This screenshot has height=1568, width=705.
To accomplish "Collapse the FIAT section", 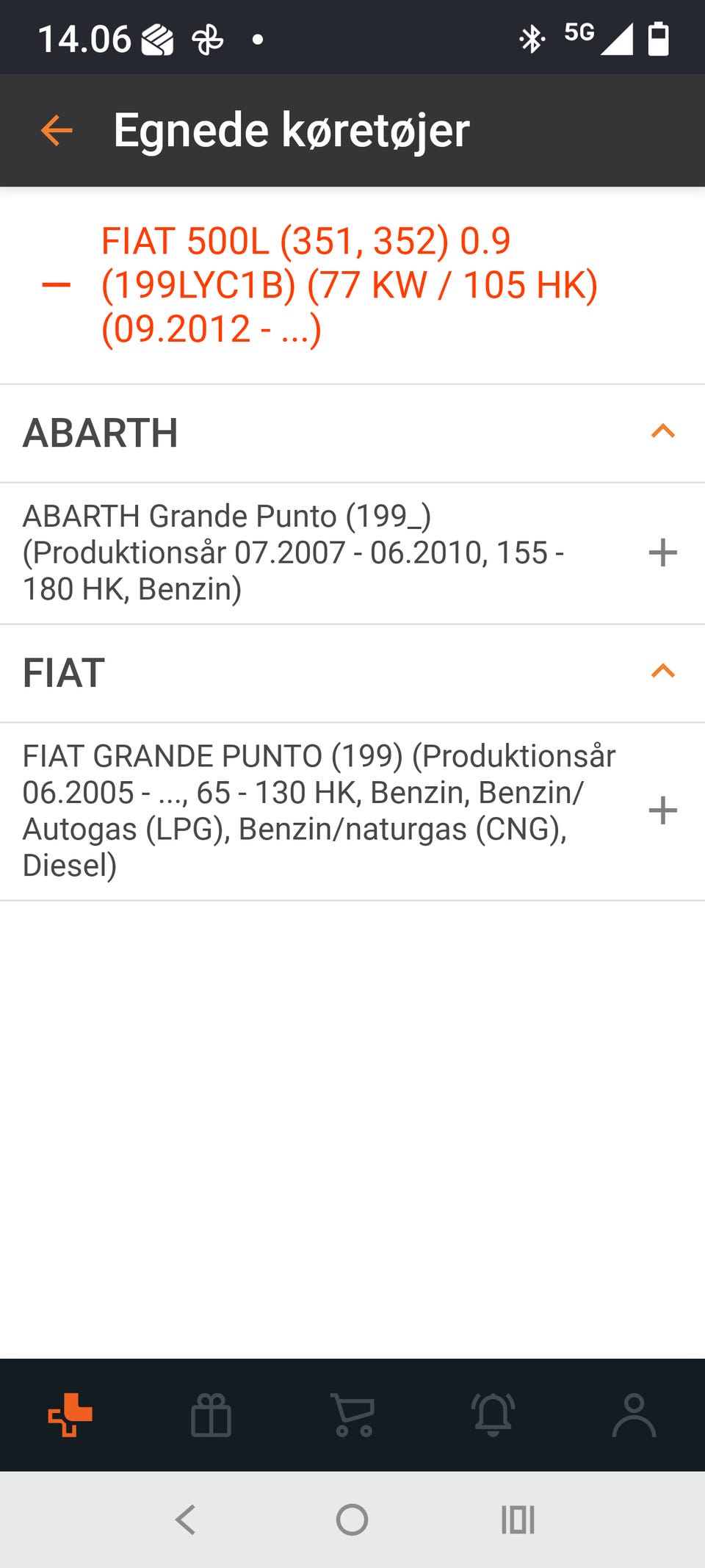I will (662, 672).
